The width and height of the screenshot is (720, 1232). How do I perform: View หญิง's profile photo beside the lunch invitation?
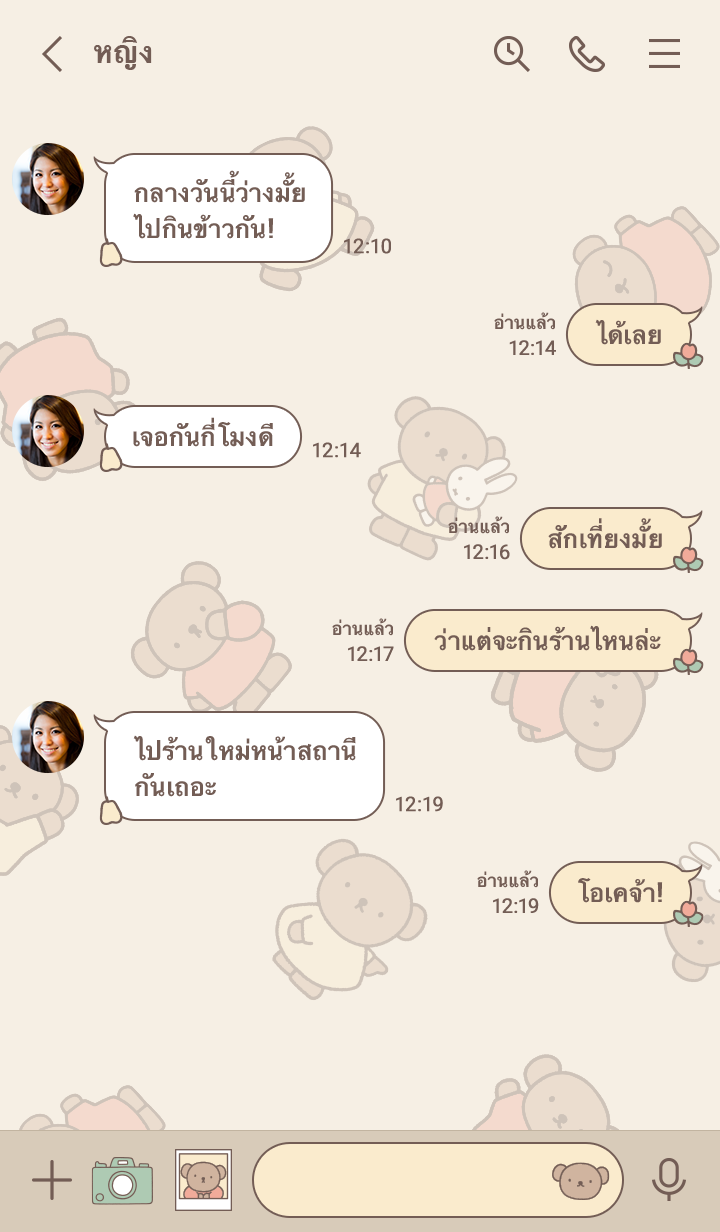(48, 179)
